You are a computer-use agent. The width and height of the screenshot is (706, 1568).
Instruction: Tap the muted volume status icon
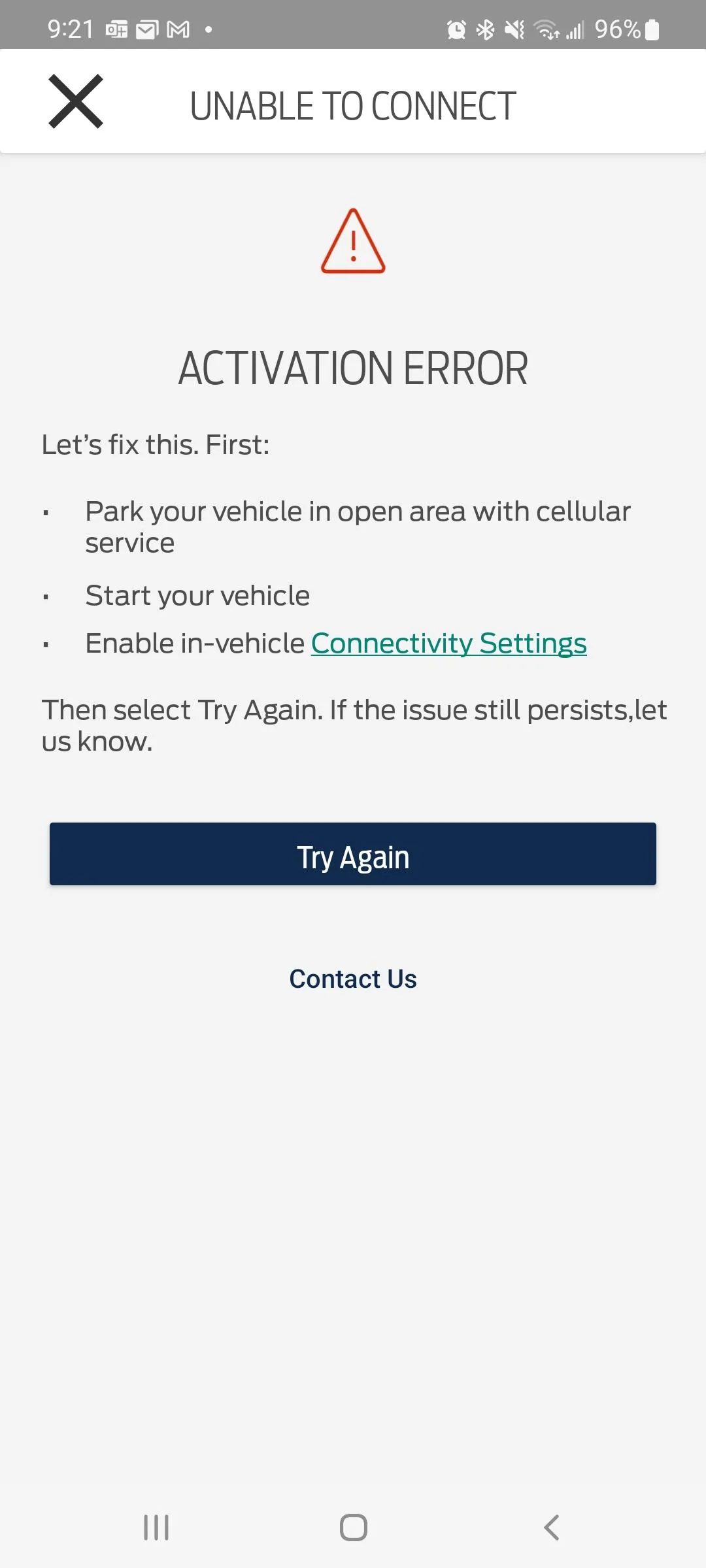(514, 29)
